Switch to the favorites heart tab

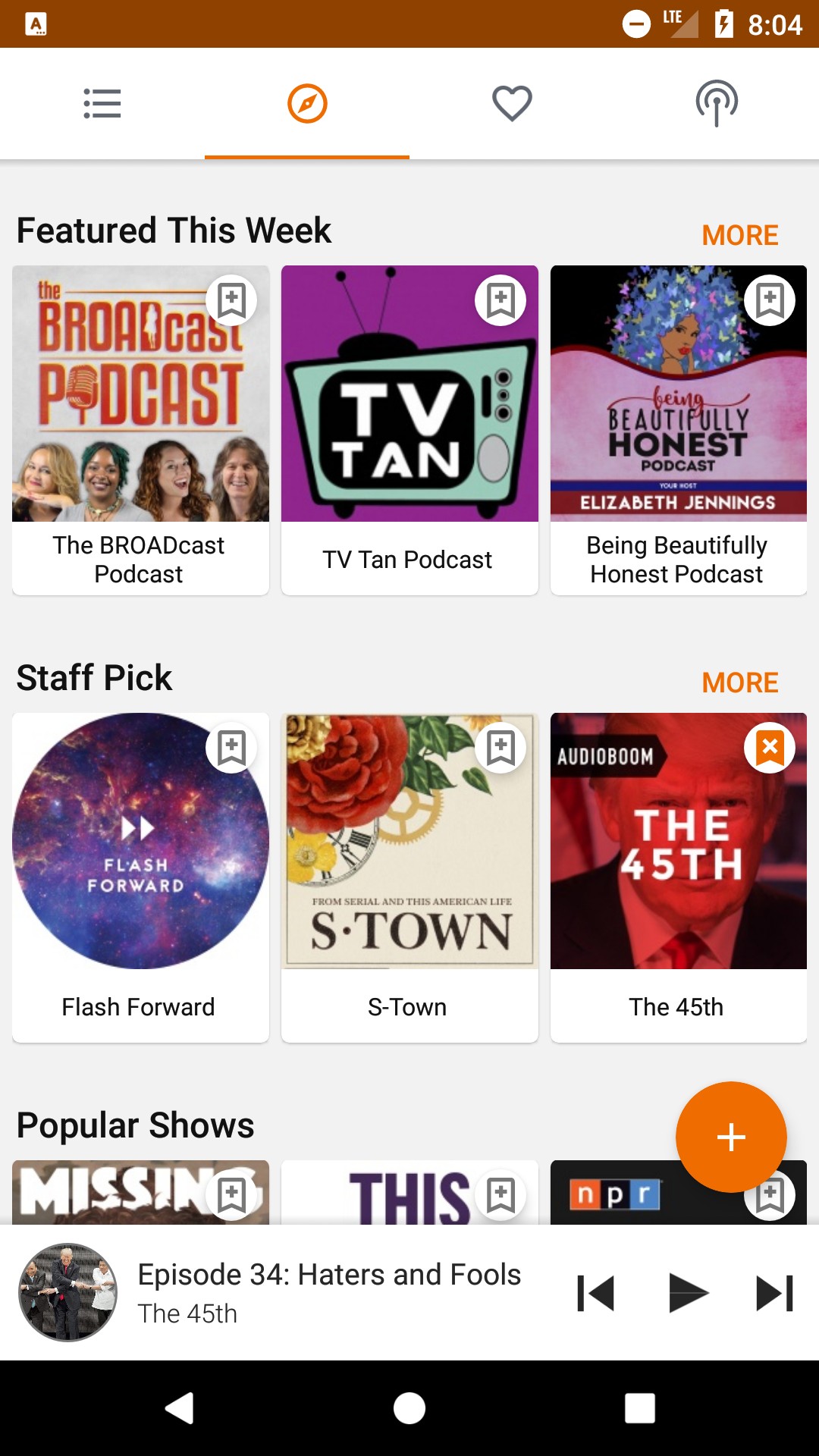(512, 104)
